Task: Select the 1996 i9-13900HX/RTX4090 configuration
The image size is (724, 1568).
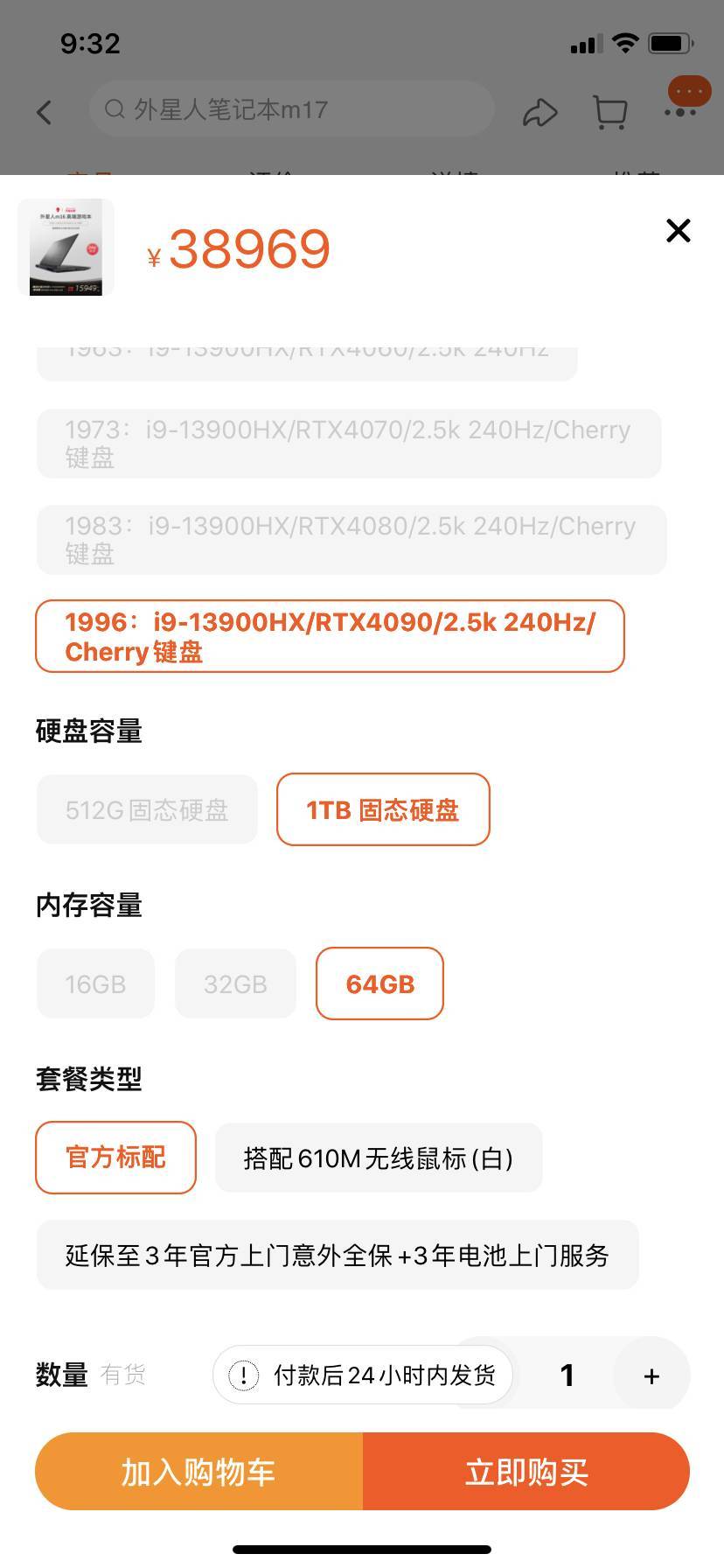Action: click(330, 636)
